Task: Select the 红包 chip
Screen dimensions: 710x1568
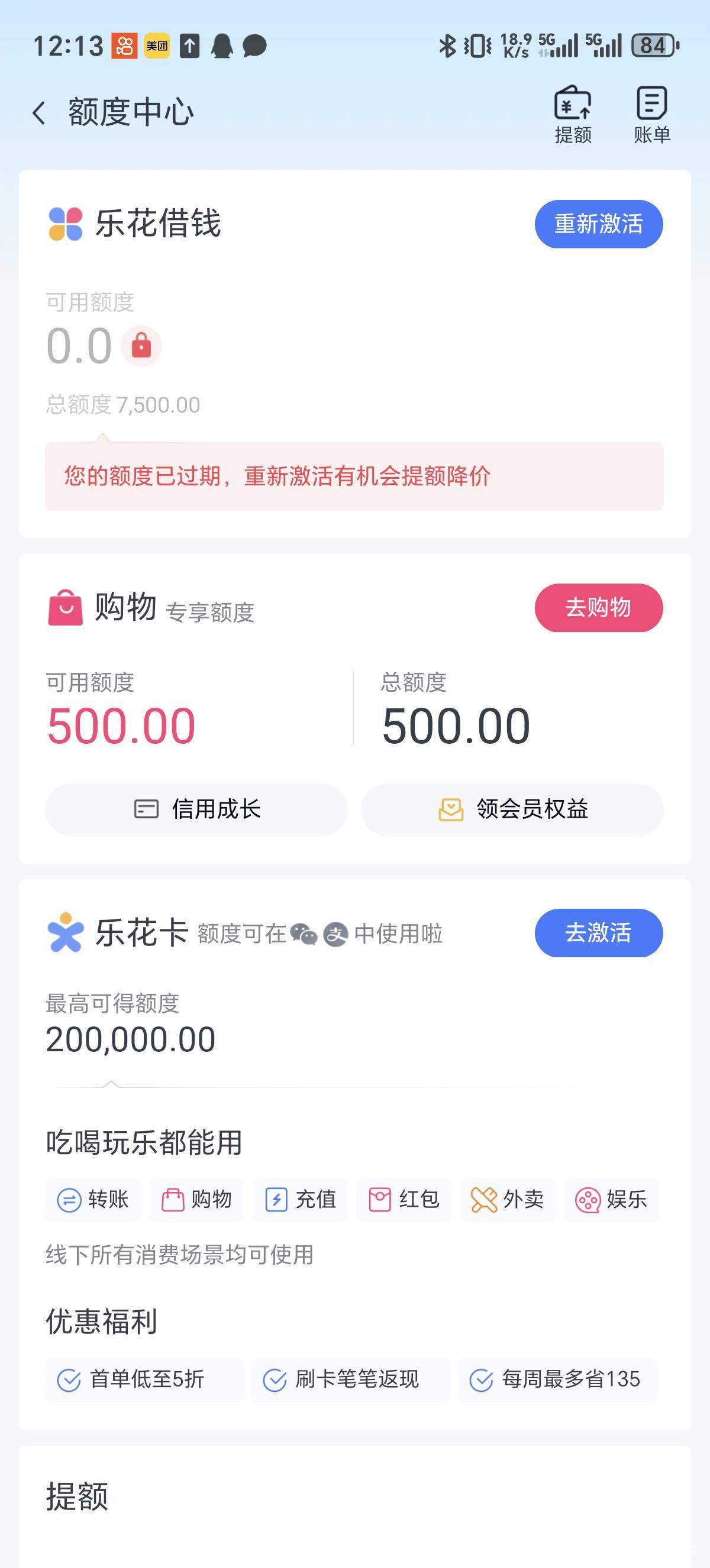Action: click(404, 1200)
